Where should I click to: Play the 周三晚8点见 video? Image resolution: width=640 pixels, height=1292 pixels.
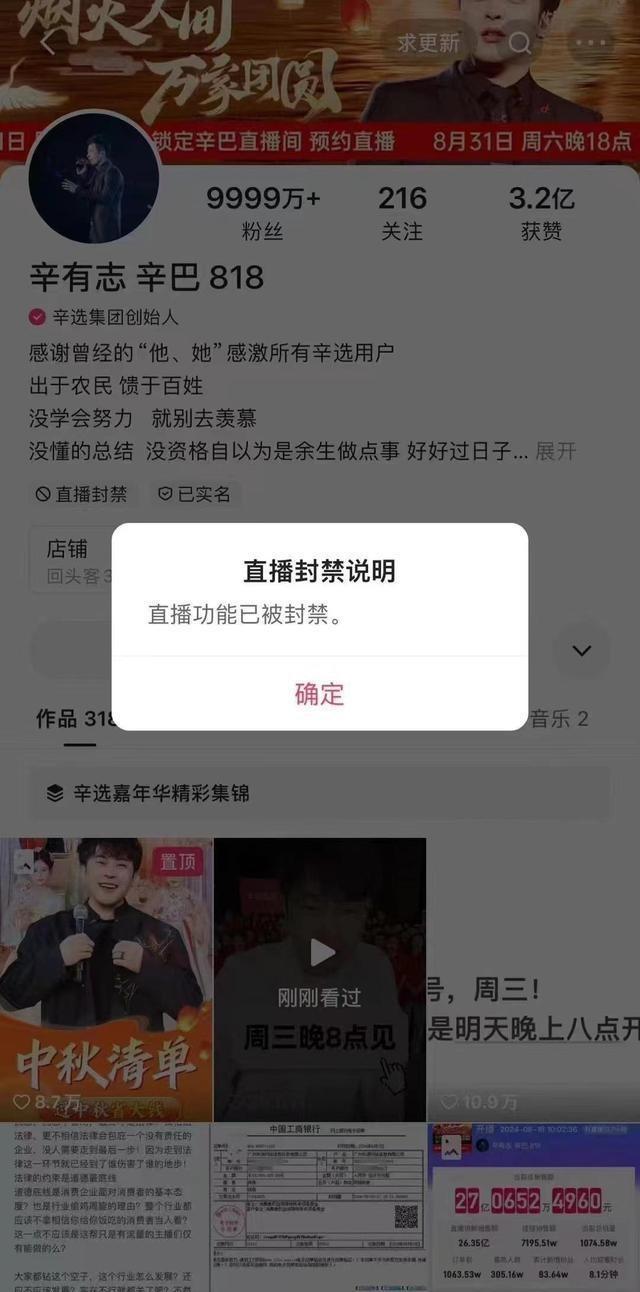[x=320, y=979]
